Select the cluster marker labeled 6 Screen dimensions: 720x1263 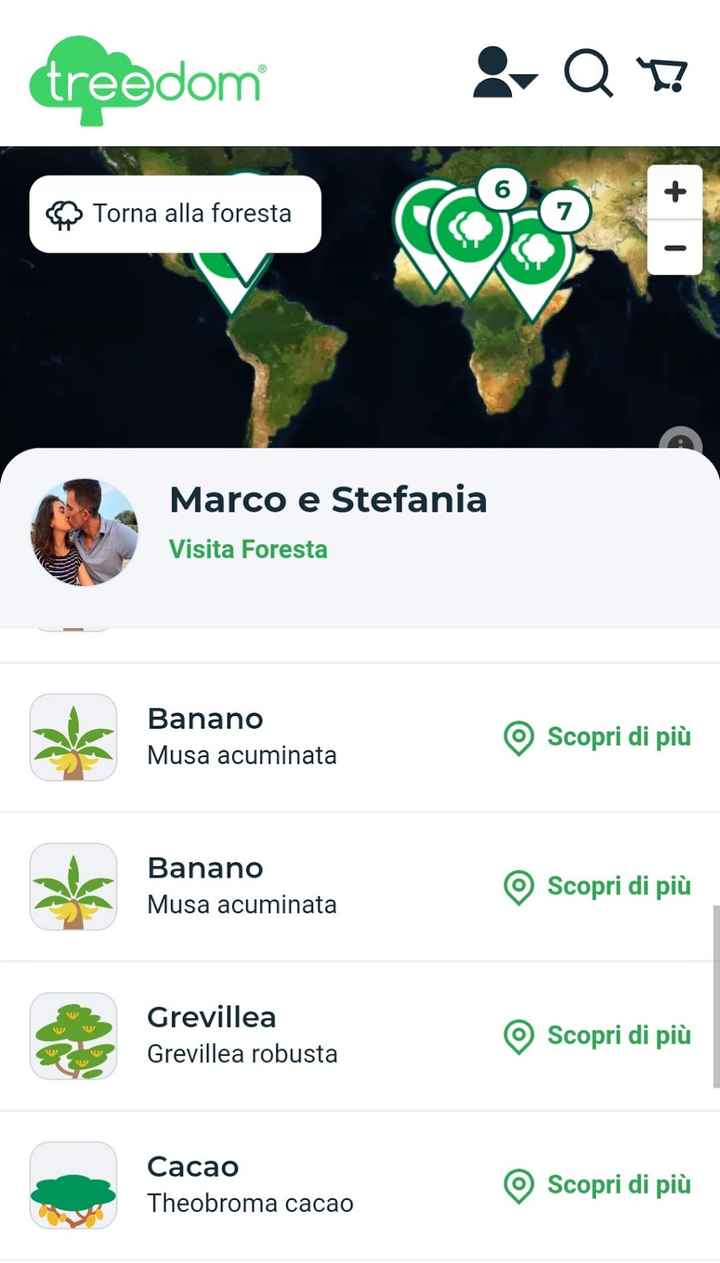pyautogui.click(x=501, y=189)
